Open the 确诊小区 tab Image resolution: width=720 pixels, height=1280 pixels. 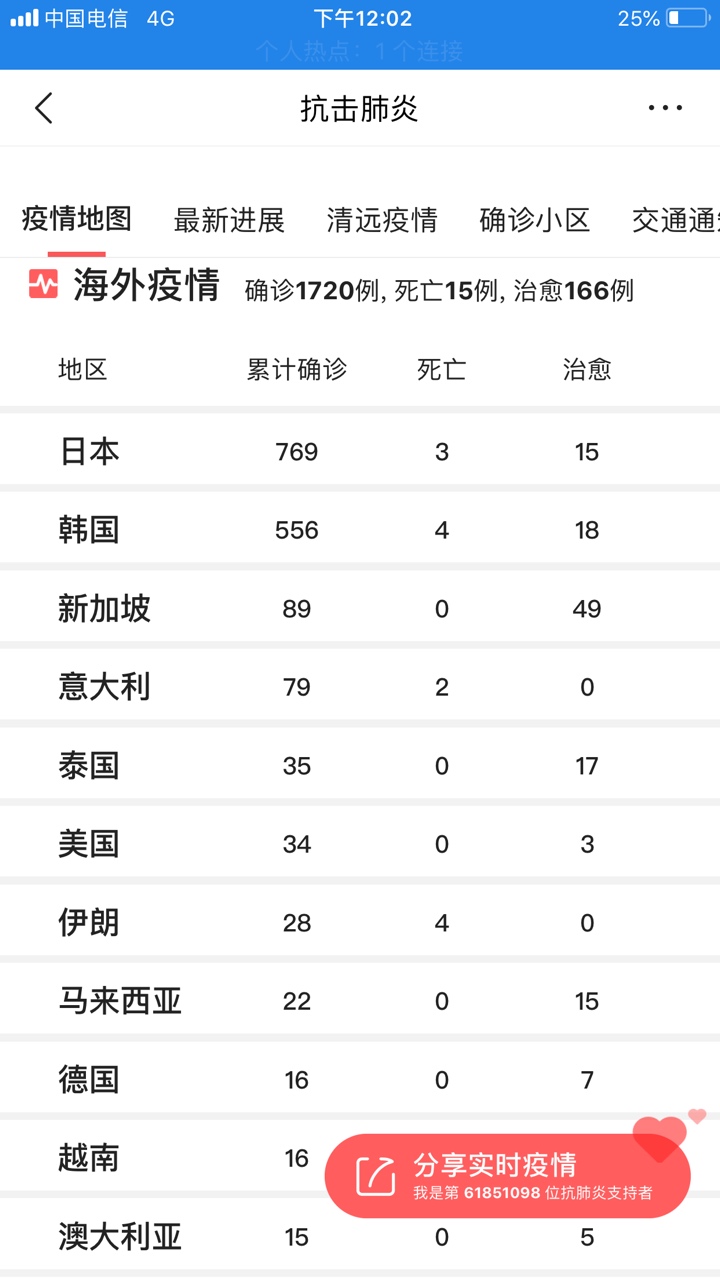tap(535, 220)
